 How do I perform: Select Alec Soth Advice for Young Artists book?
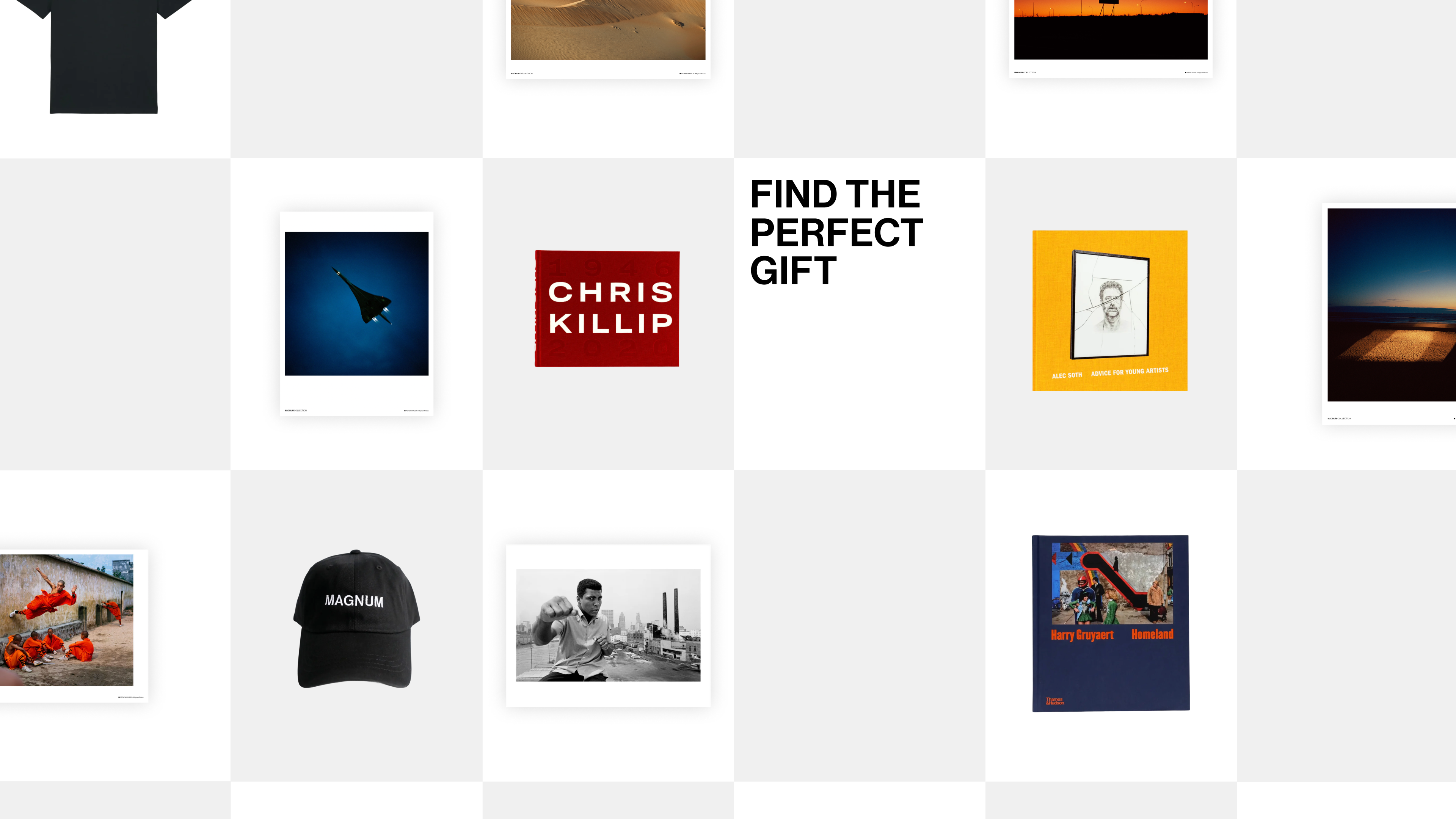pos(1109,310)
